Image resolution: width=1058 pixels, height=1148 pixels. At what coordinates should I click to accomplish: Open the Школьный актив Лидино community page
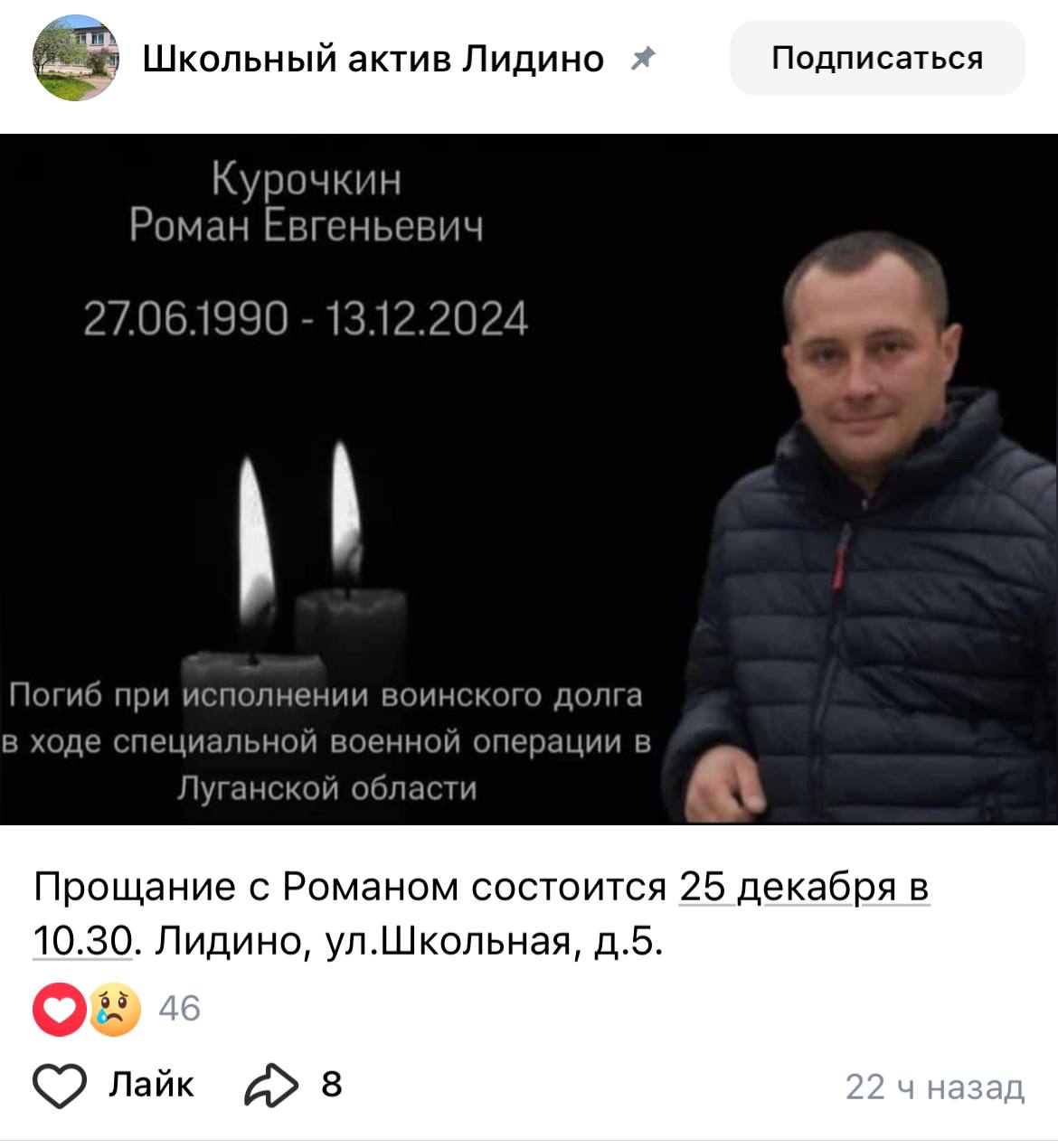pyautogui.click(x=373, y=59)
